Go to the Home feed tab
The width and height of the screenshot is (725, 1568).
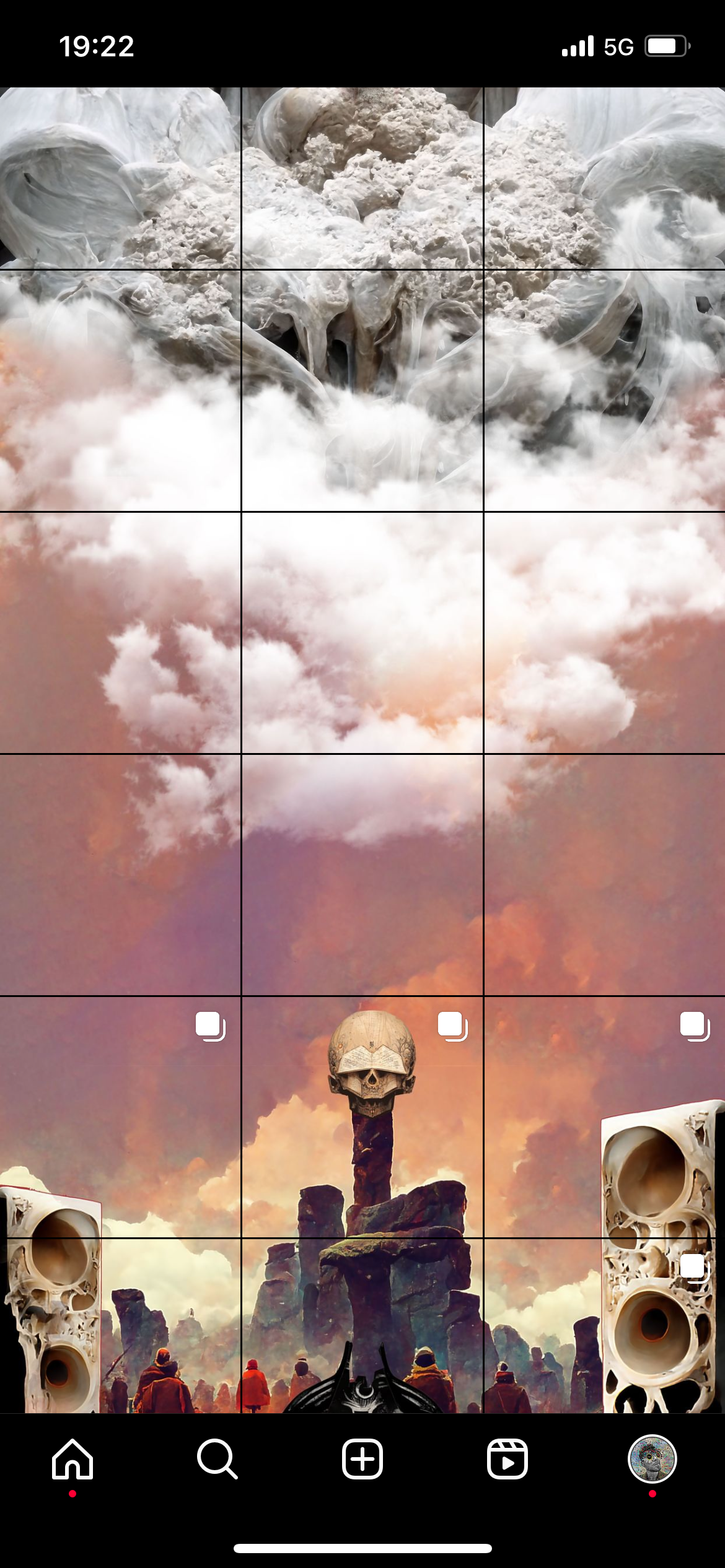point(72,1459)
